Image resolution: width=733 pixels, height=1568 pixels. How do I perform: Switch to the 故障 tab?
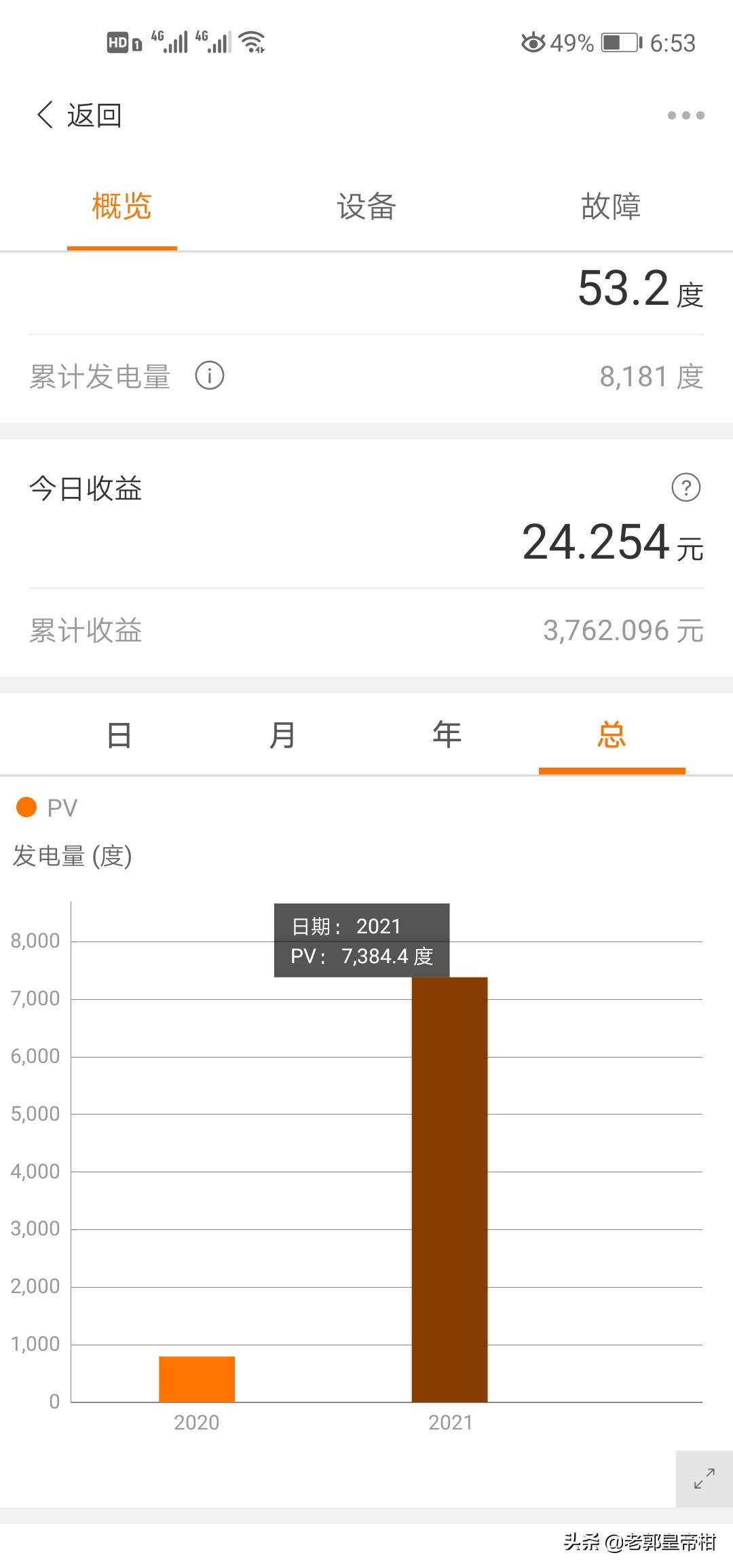[x=611, y=206]
